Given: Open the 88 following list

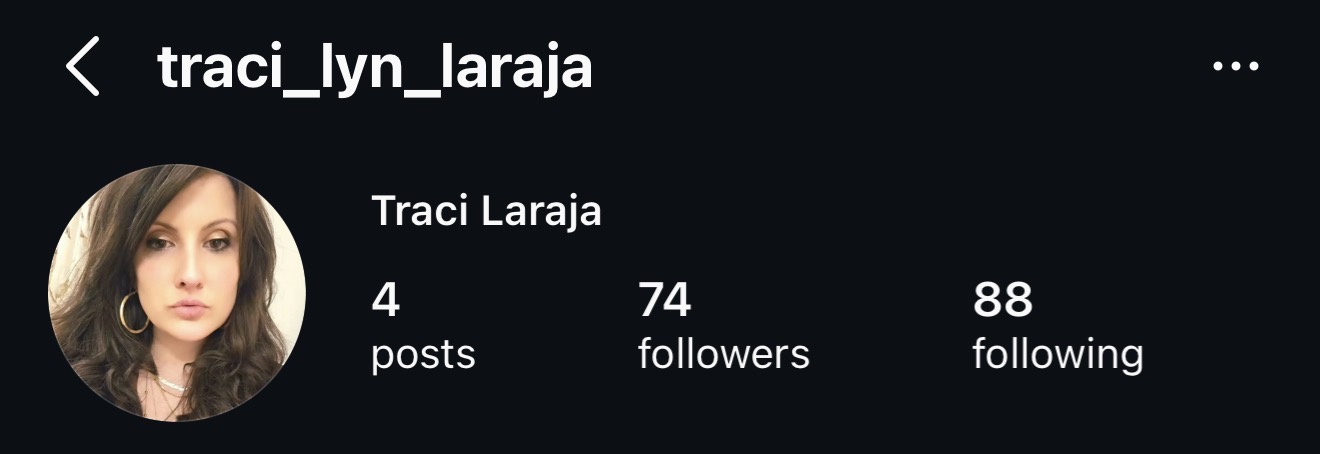Looking at the screenshot, I should pos(1057,326).
